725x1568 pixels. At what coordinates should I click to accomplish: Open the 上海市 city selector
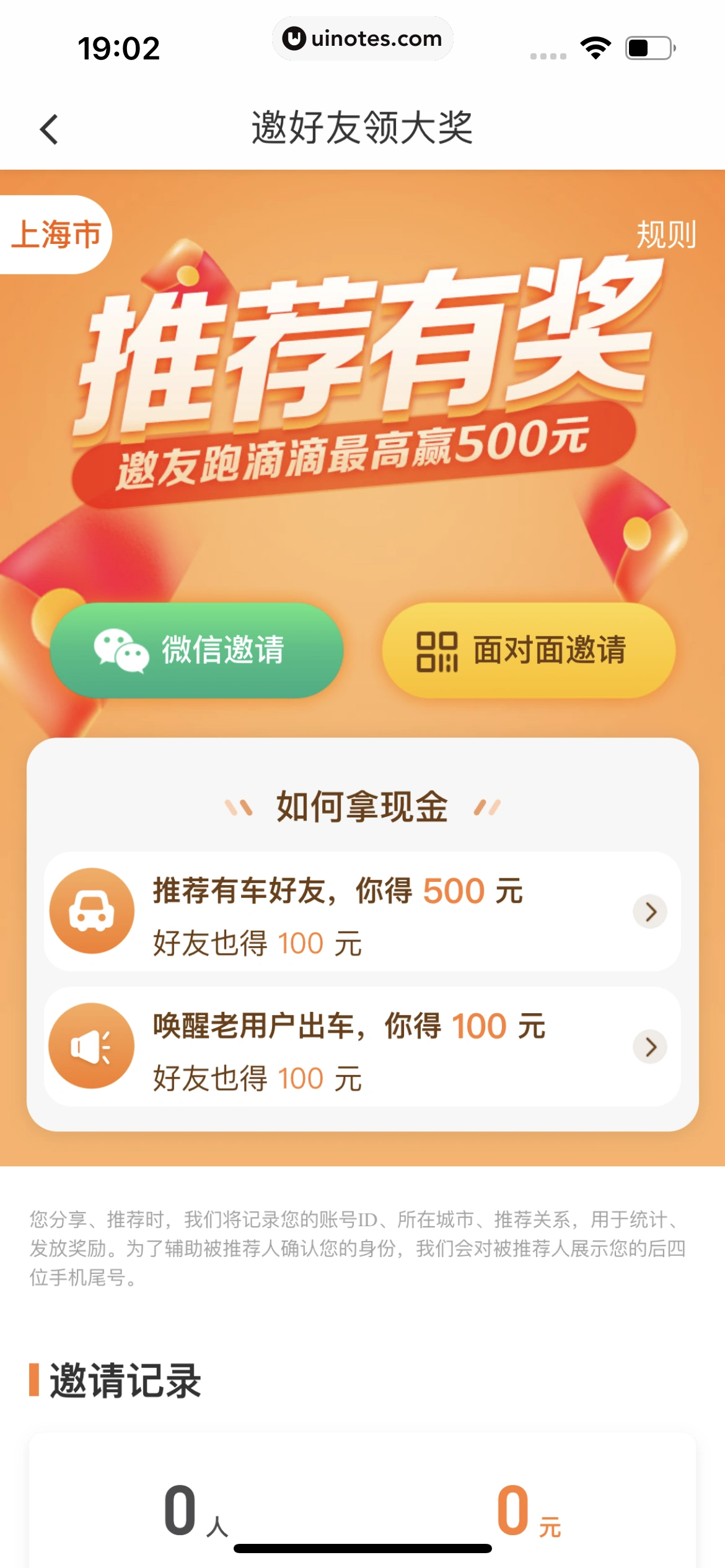coord(56,235)
